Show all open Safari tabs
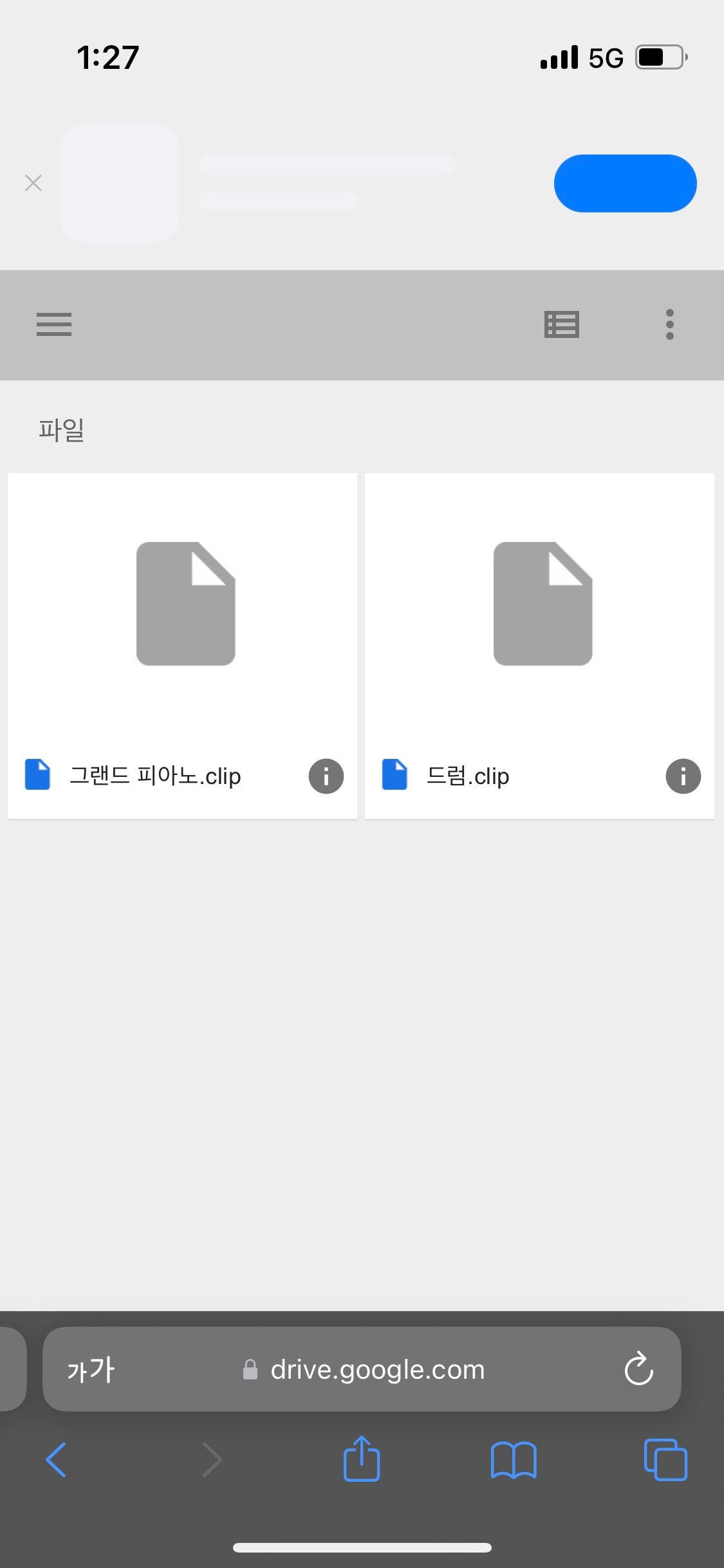This screenshot has width=724, height=1568. (665, 1459)
